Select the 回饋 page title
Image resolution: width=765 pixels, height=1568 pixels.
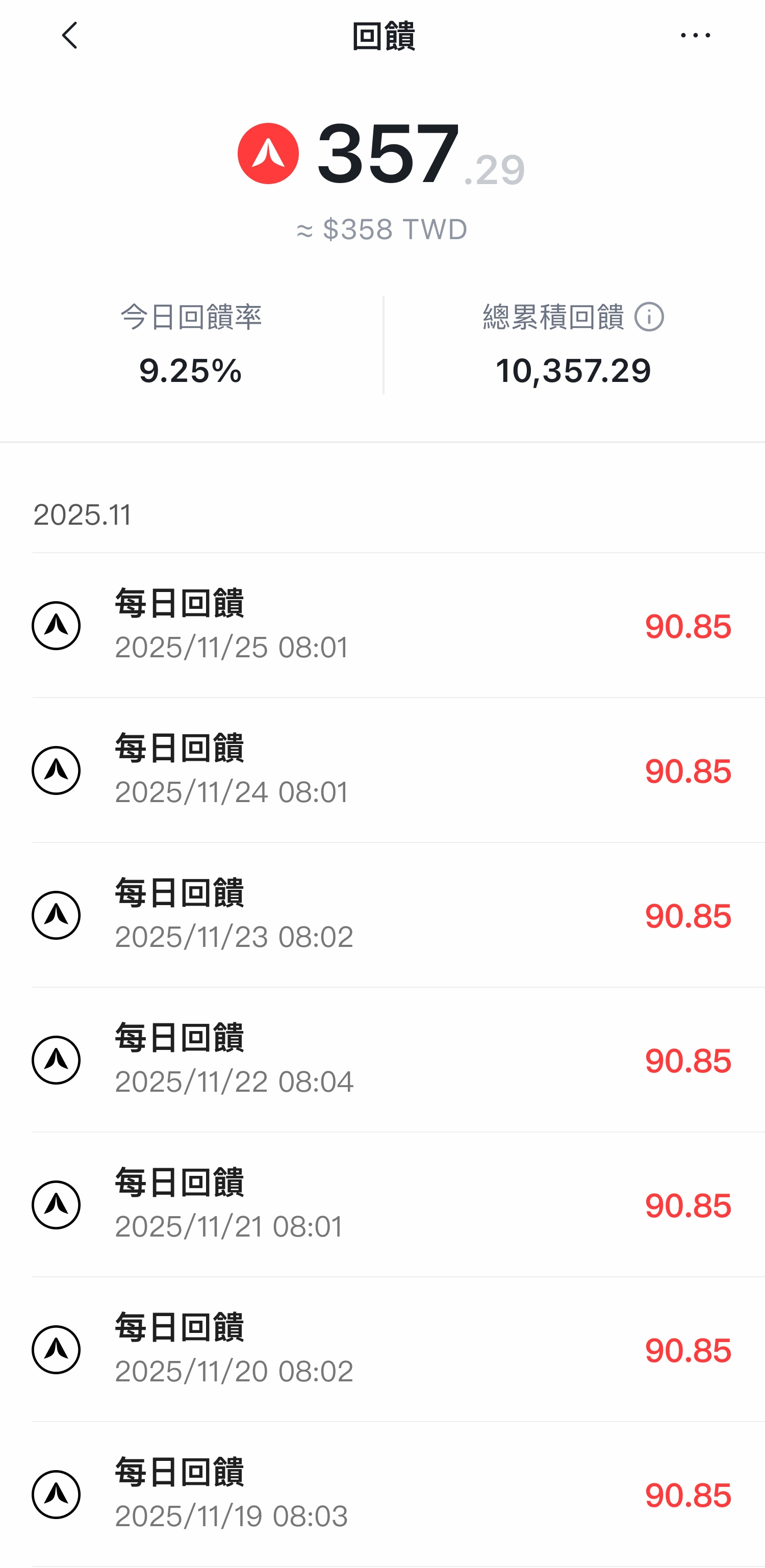[382, 34]
